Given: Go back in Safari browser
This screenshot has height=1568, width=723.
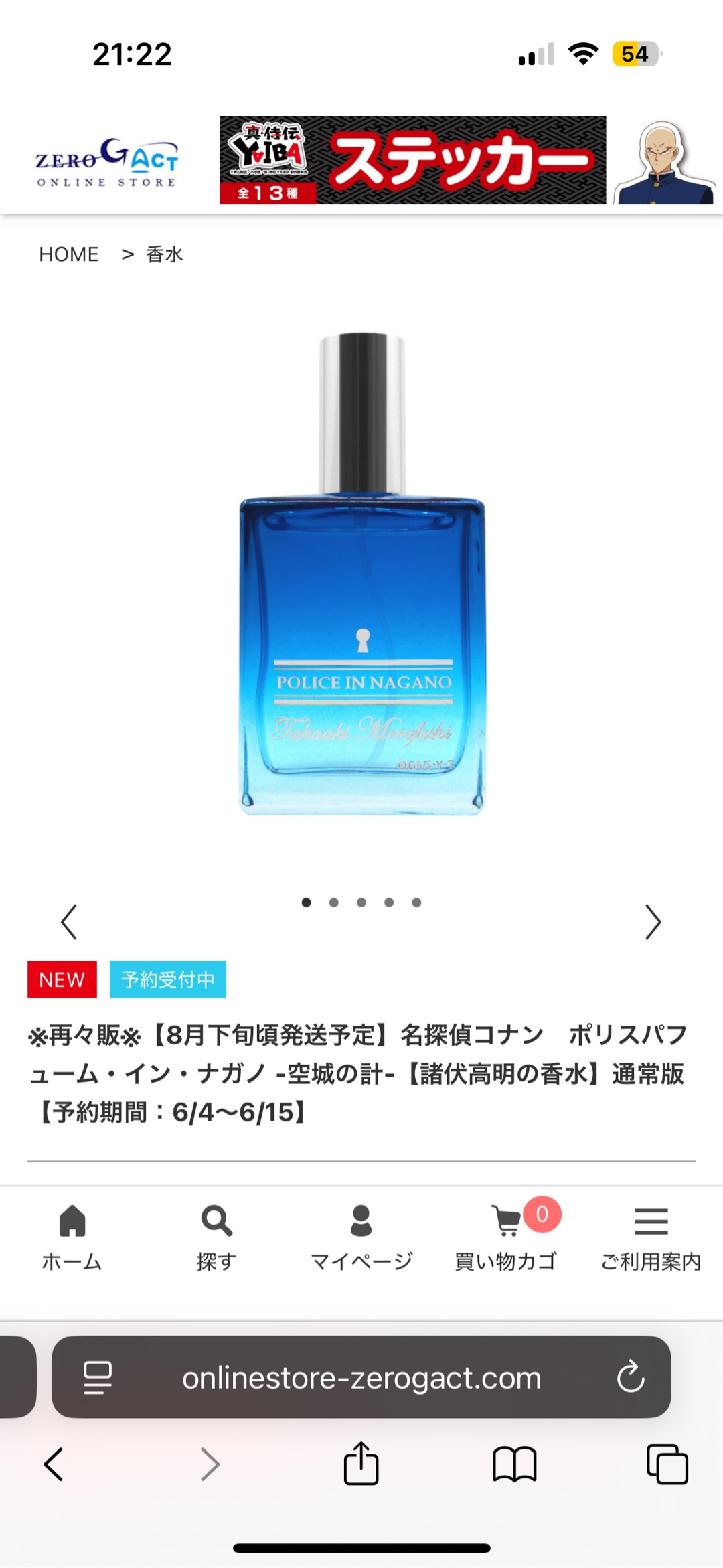Looking at the screenshot, I should point(54,1464).
